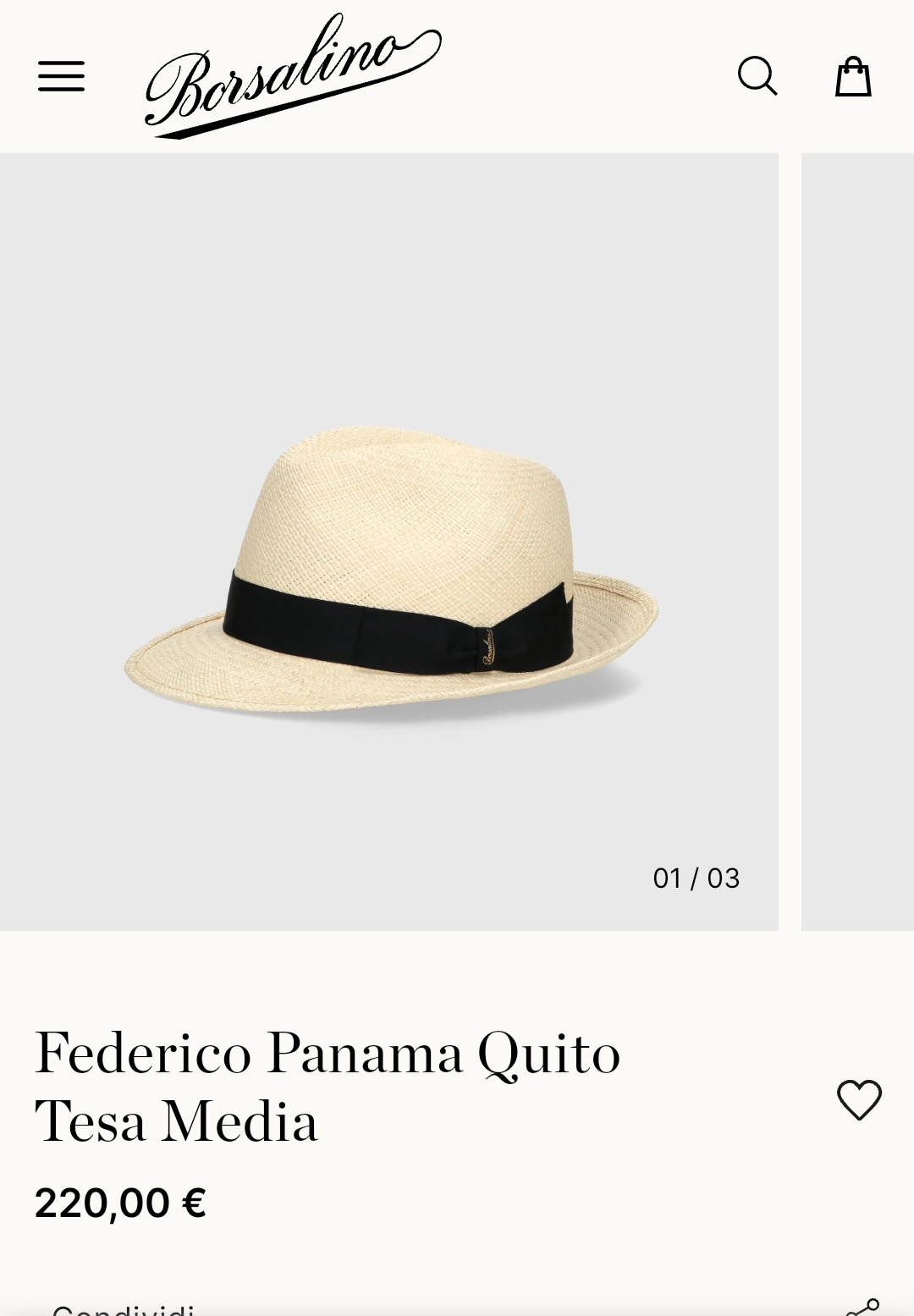Go to the Borsalino home logo
This screenshot has width=914, height=1316.
click(x=293, y=76)
